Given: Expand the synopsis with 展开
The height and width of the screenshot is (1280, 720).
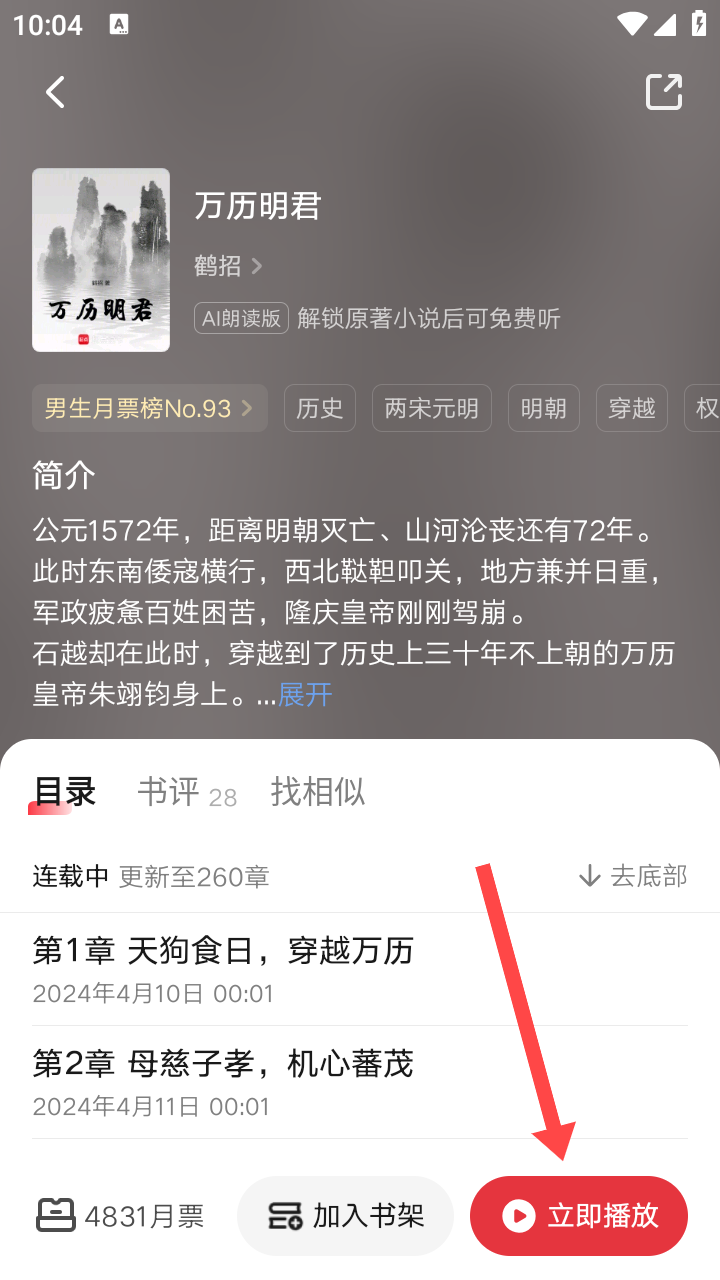Looking at the screenshot, I should pyautogui.click(x=305, y=695).
